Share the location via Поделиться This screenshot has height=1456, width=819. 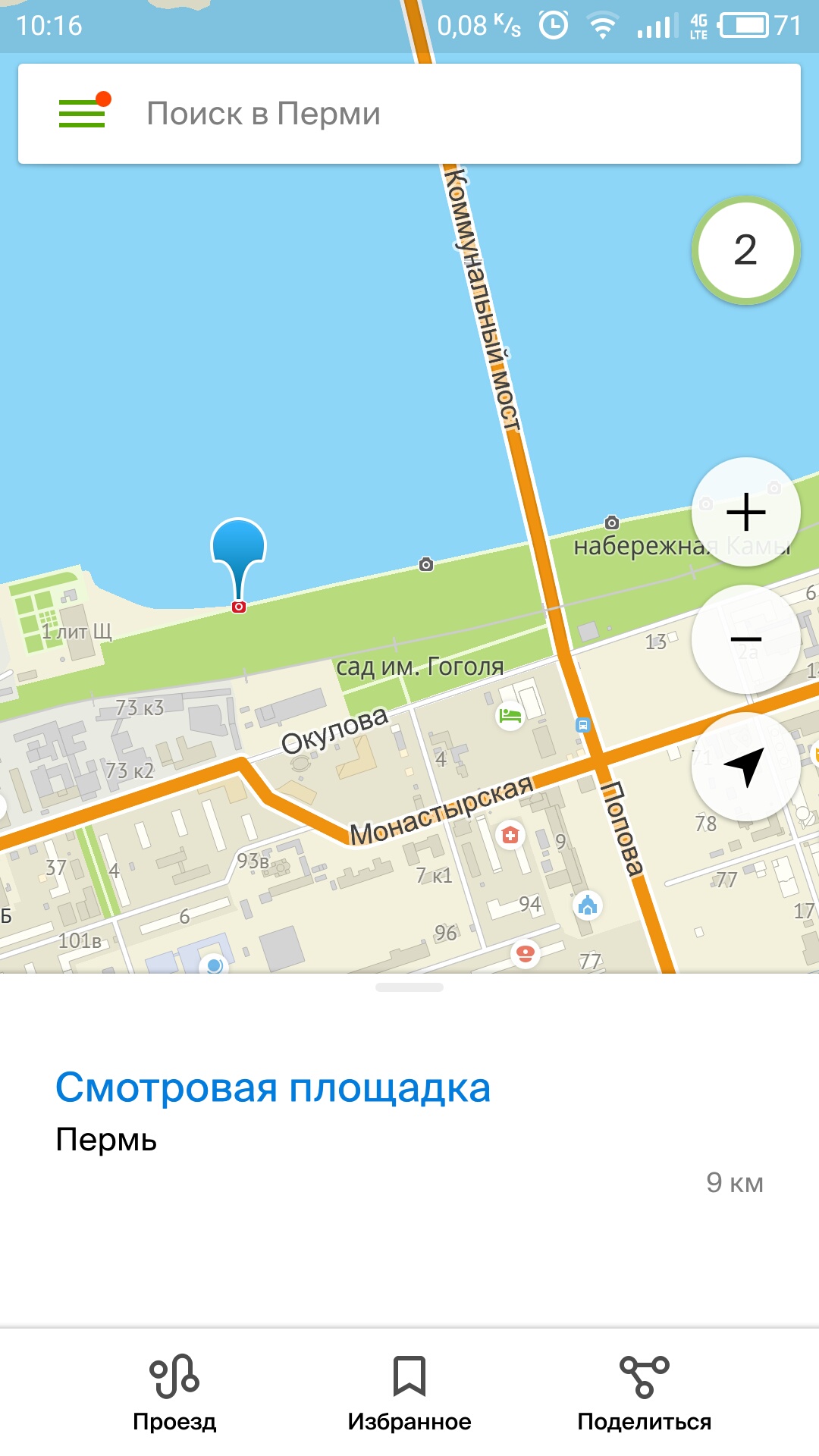click(645, 1393)
